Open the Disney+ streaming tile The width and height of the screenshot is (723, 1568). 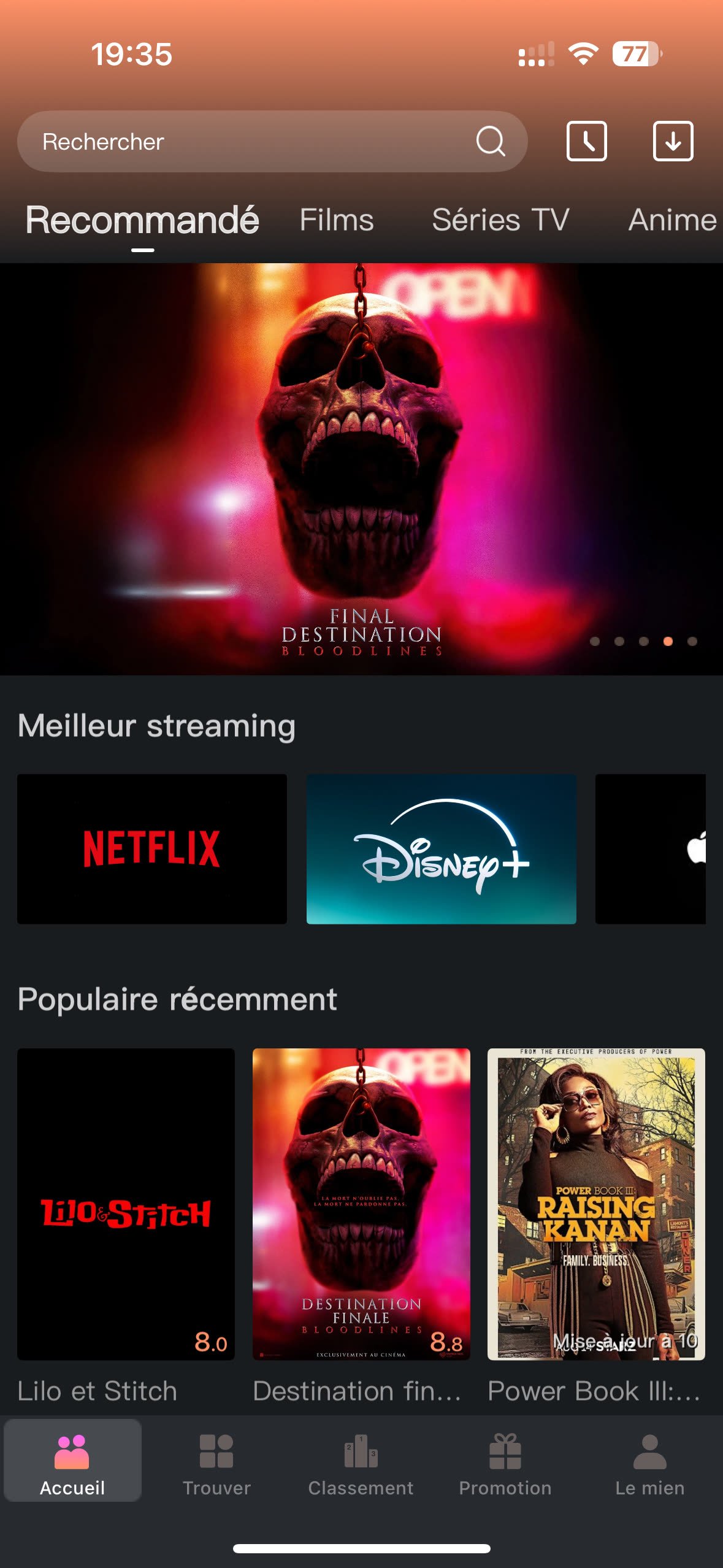click(x=441, y=849)
